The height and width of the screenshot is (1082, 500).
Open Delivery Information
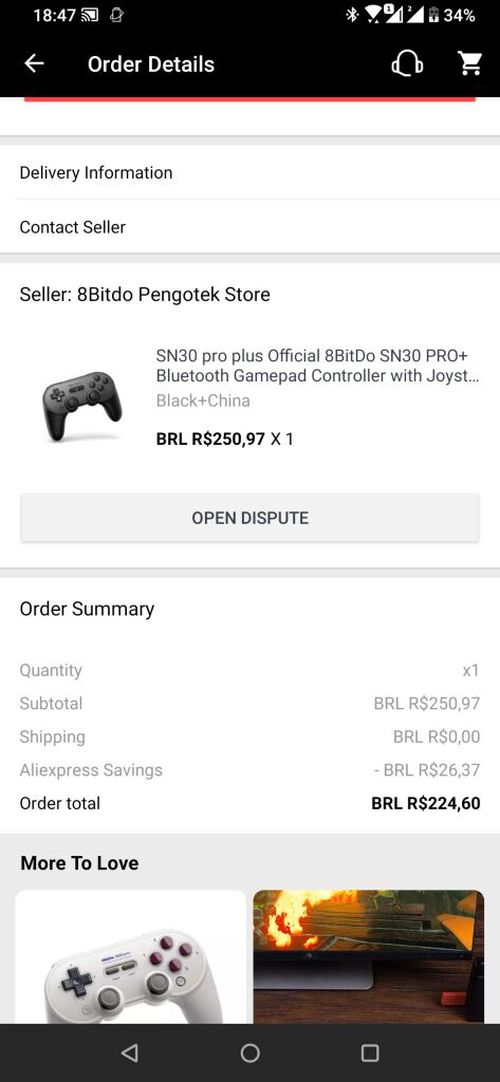(x=250, y=173)
